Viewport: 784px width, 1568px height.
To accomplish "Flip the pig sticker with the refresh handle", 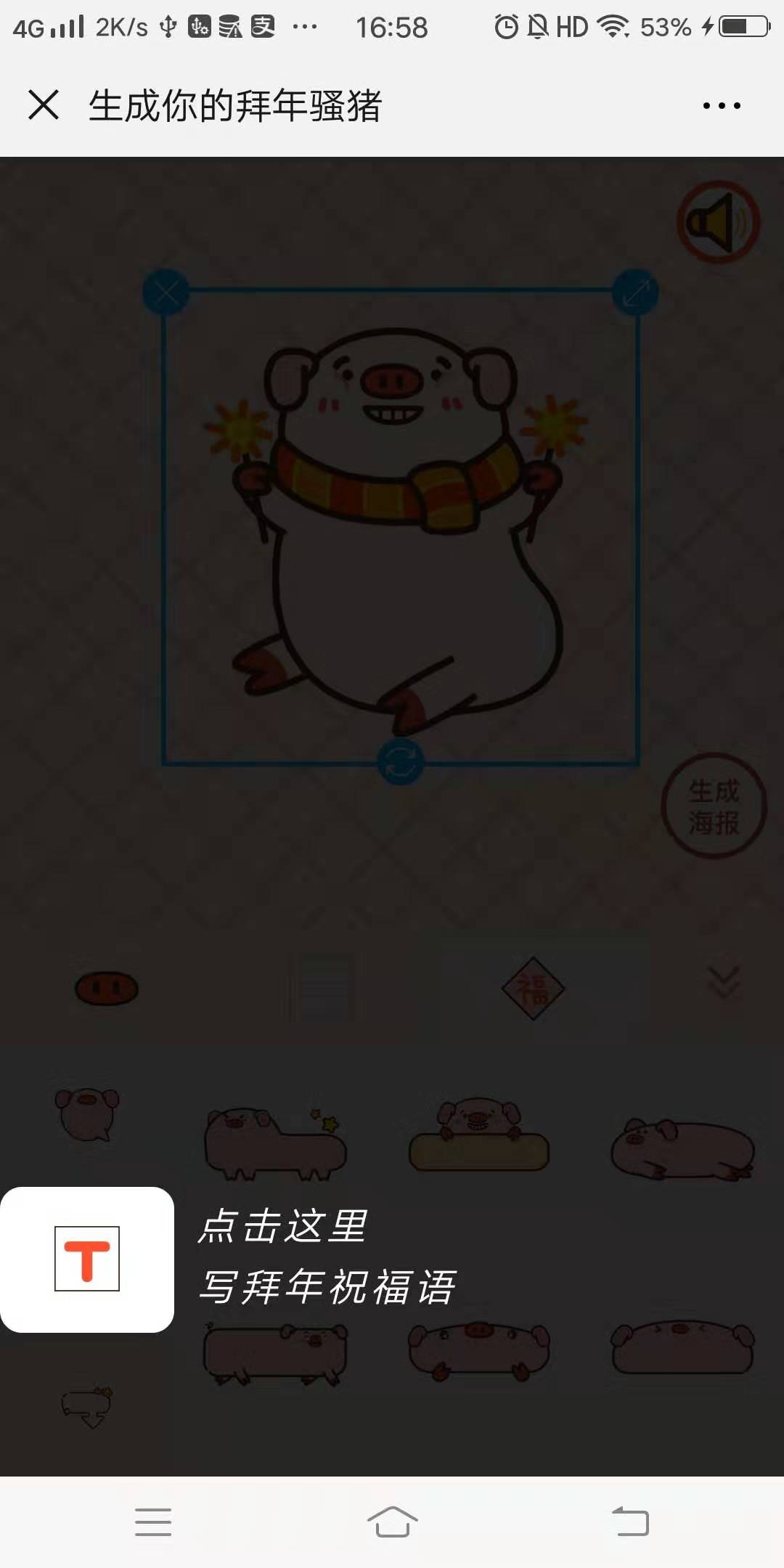I will [400, 762].
